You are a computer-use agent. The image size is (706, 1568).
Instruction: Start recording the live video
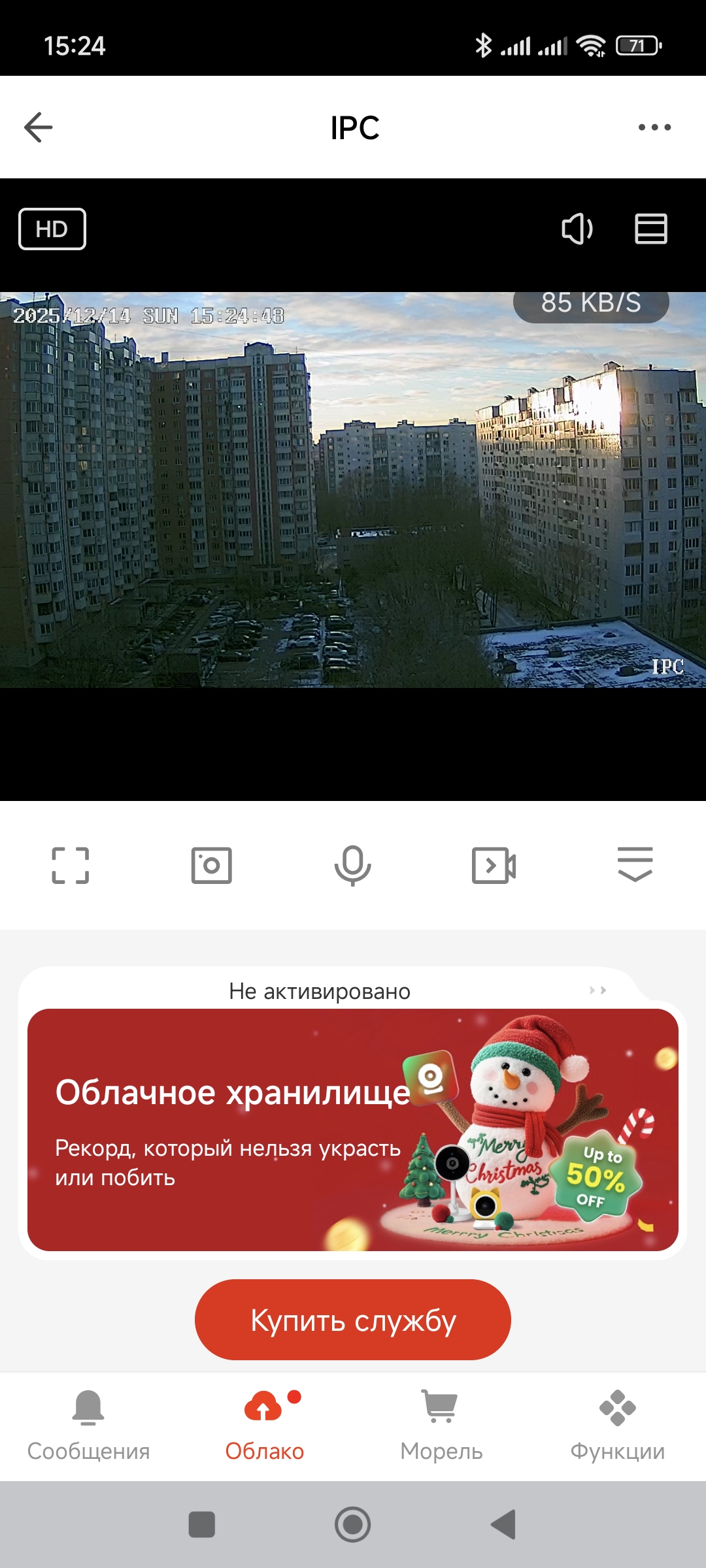(494, 866)
